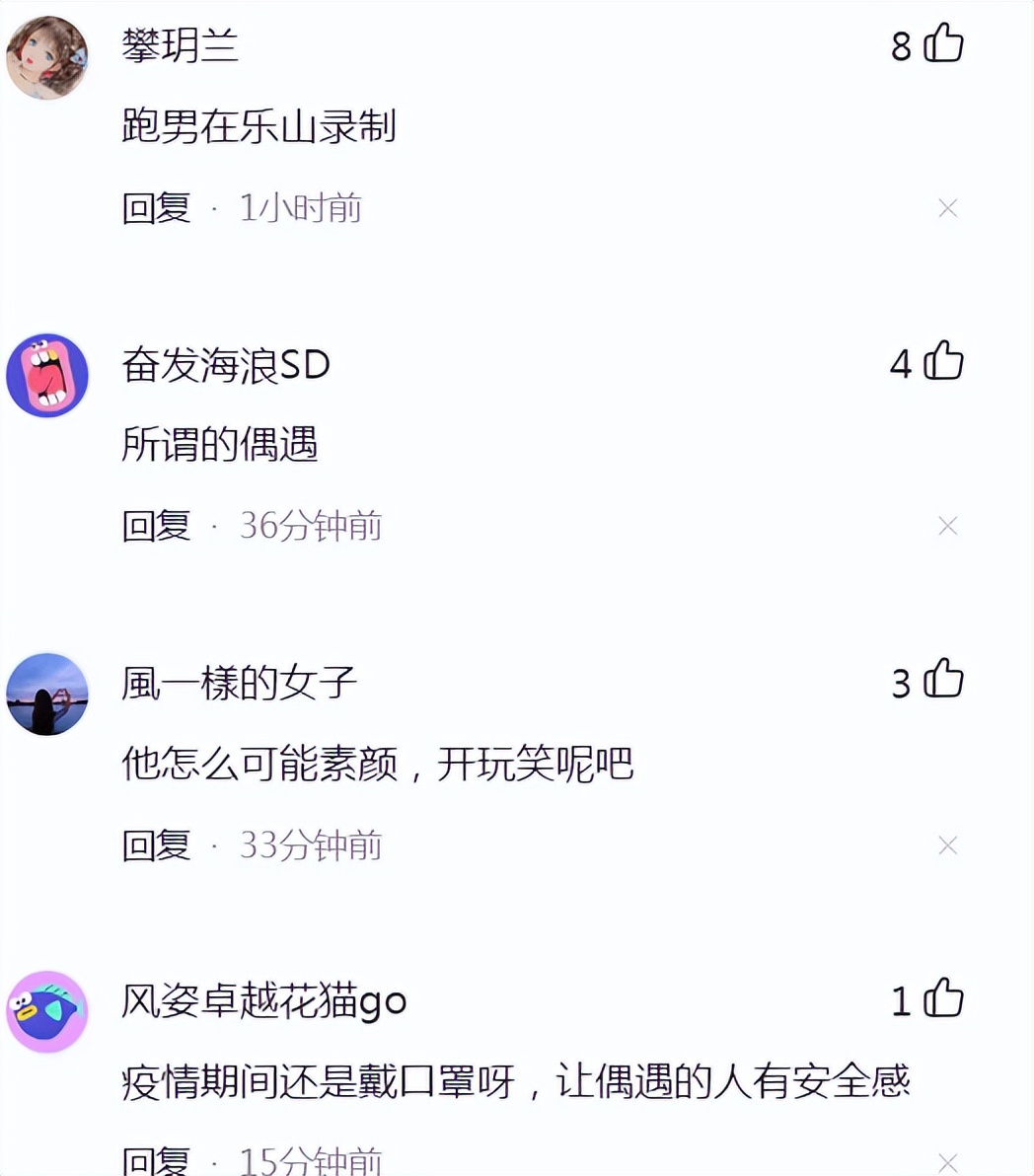Viewport: 1034px width, 1176px height.
Task: Open 奋发海浪SD's avatar
Action: pos(47,376)
